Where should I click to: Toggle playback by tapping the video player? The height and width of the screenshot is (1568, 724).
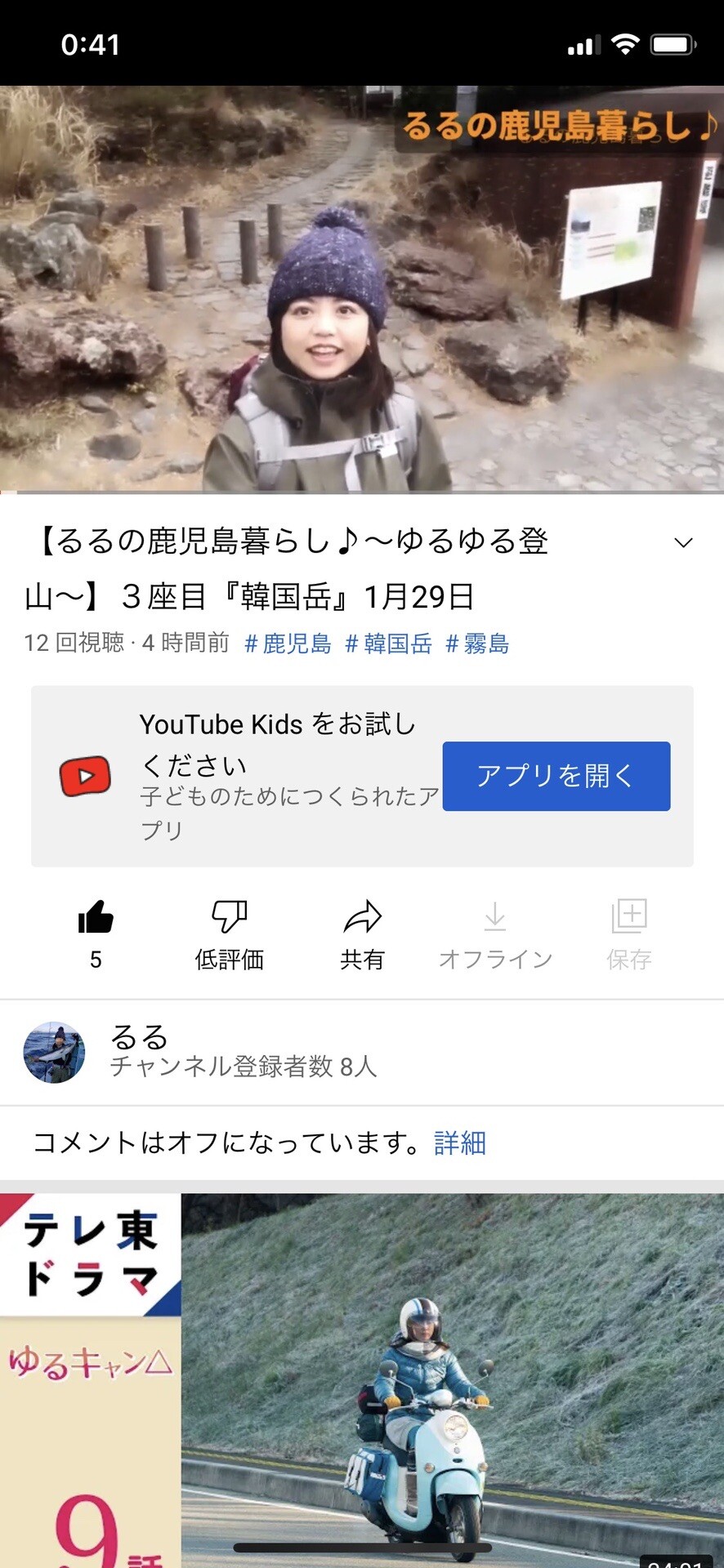362,286
